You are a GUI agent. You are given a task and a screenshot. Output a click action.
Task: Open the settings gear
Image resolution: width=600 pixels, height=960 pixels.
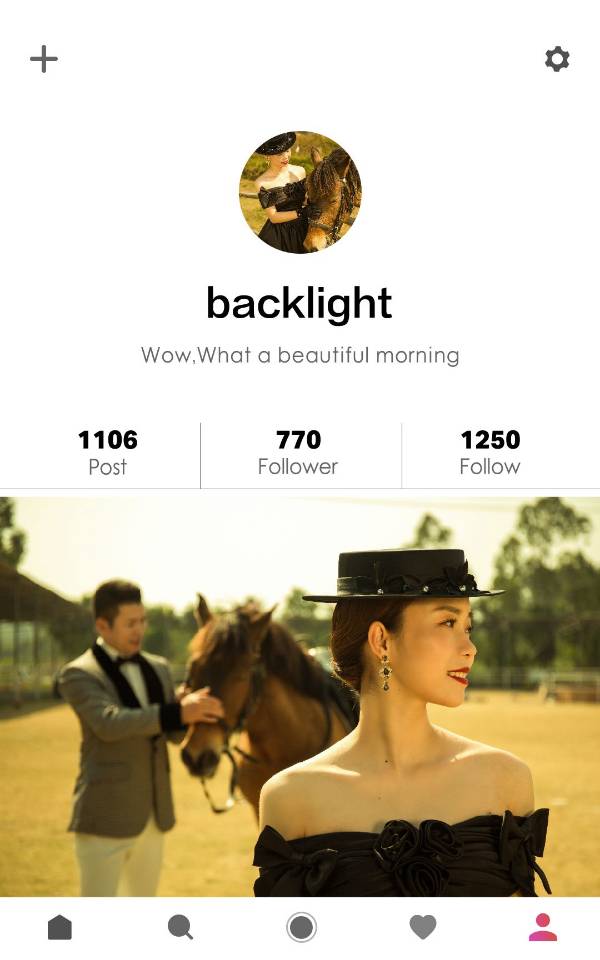point(557,59)
